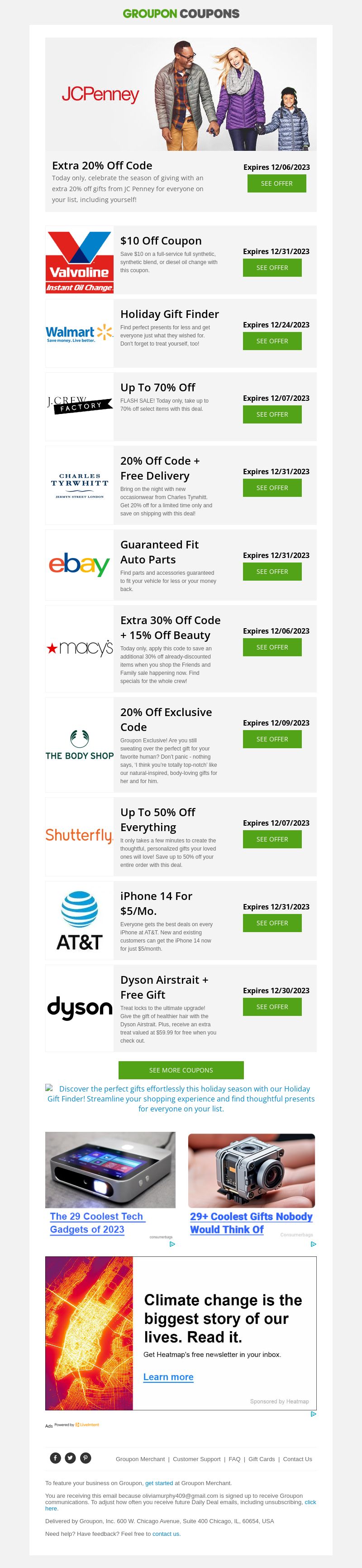Open 29+ Coolest Gifts Nobody Would Think Of
The image size is (362, 1568).
pyautogui.click(x=251, y=1223)
